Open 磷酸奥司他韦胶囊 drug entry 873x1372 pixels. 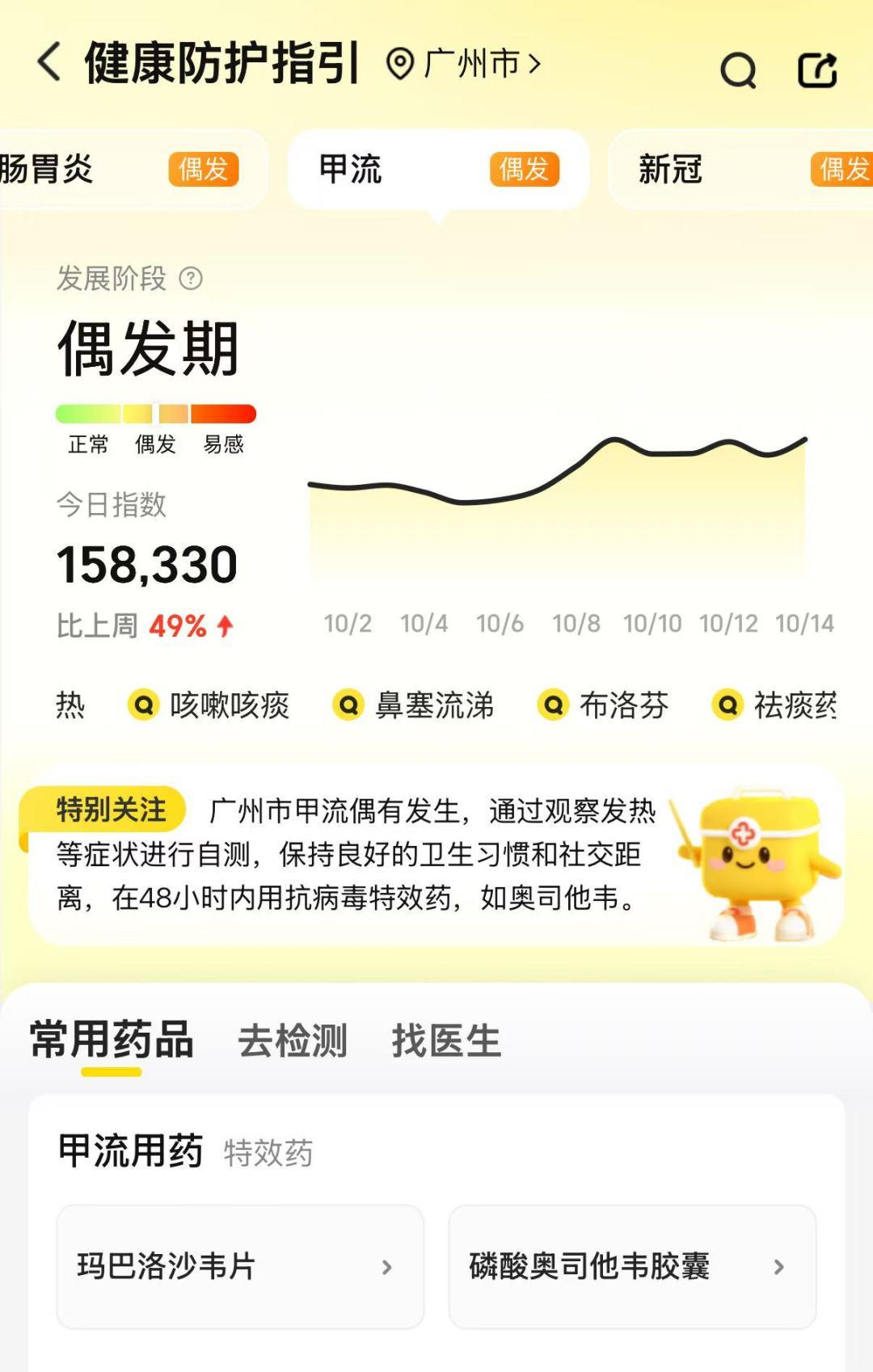click(632, 1266)
